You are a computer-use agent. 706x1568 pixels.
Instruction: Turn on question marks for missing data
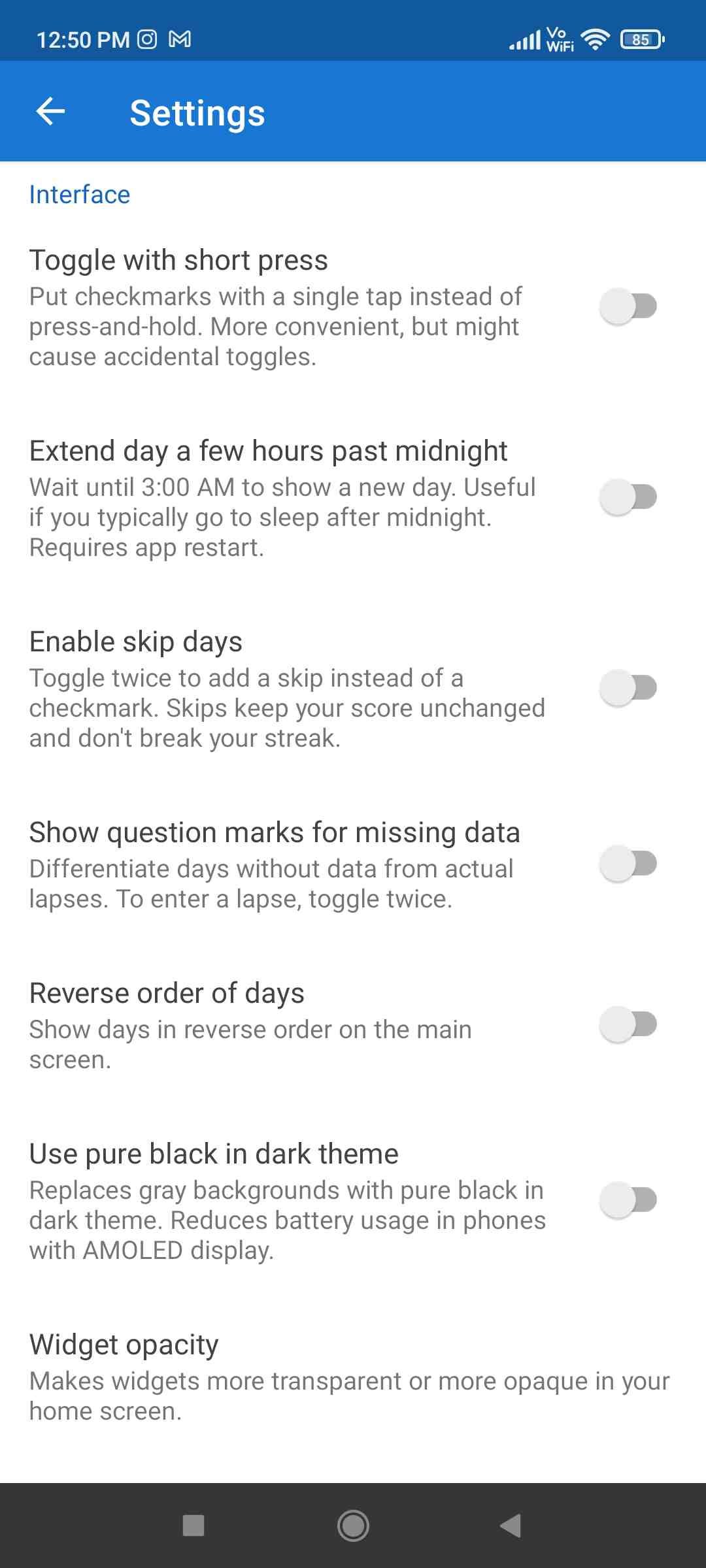click(628, 863)
